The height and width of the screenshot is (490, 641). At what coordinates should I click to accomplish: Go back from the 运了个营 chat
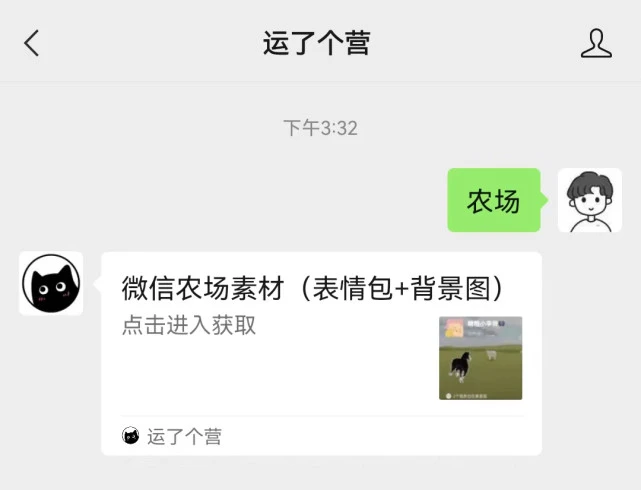pyautogui.click(x=32, y=43)
